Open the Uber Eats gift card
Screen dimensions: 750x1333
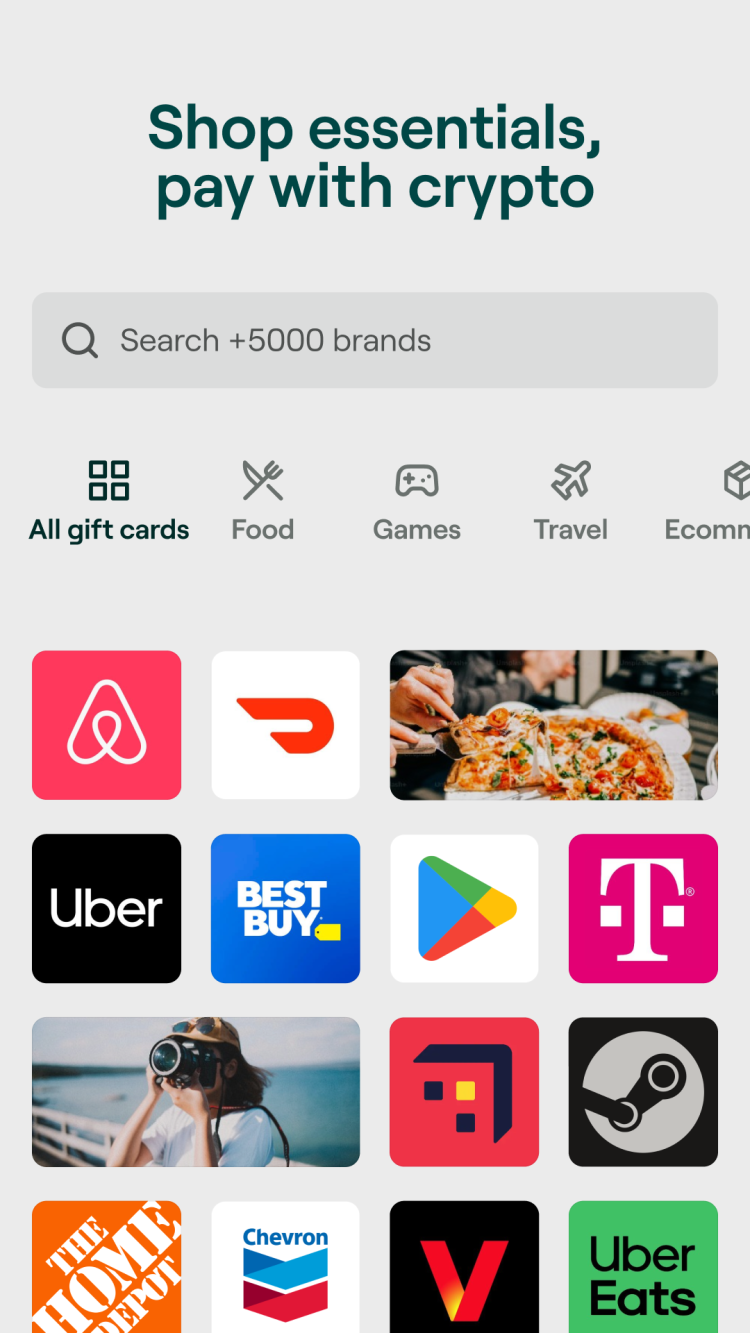[643, 1268]
